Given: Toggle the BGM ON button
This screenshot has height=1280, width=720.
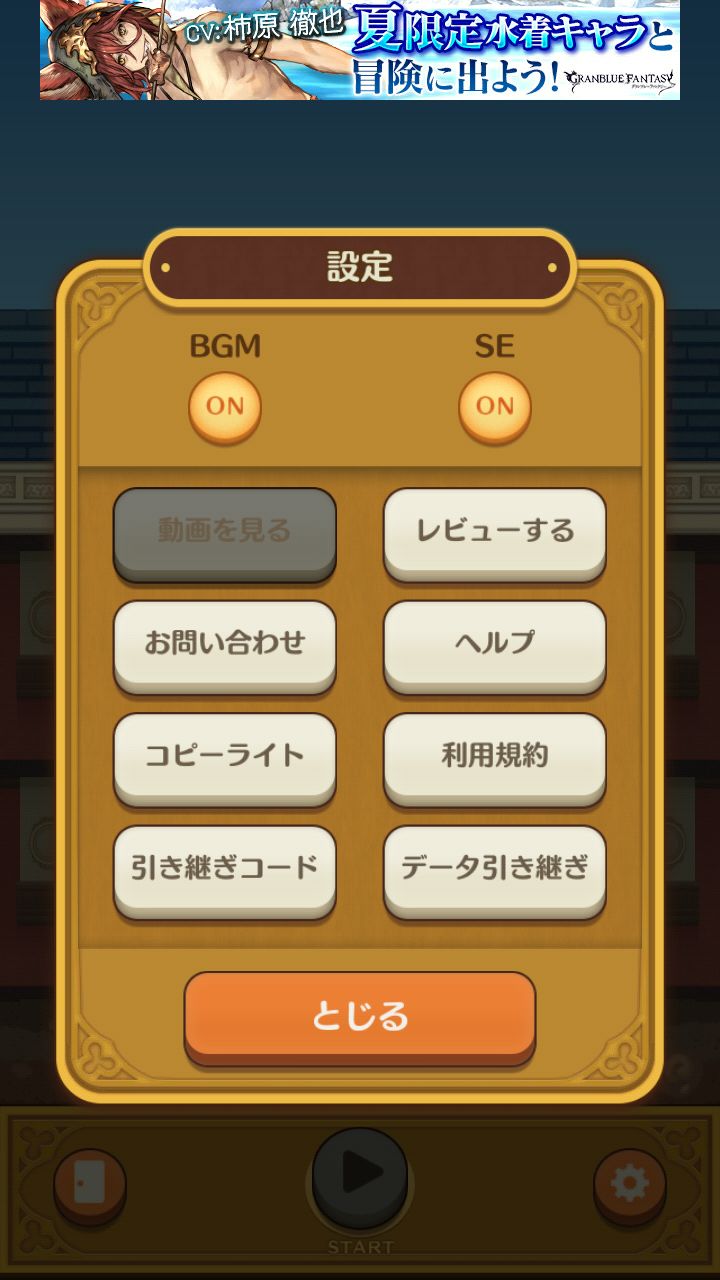Looking at the screenshot, I should coord(225,407).
